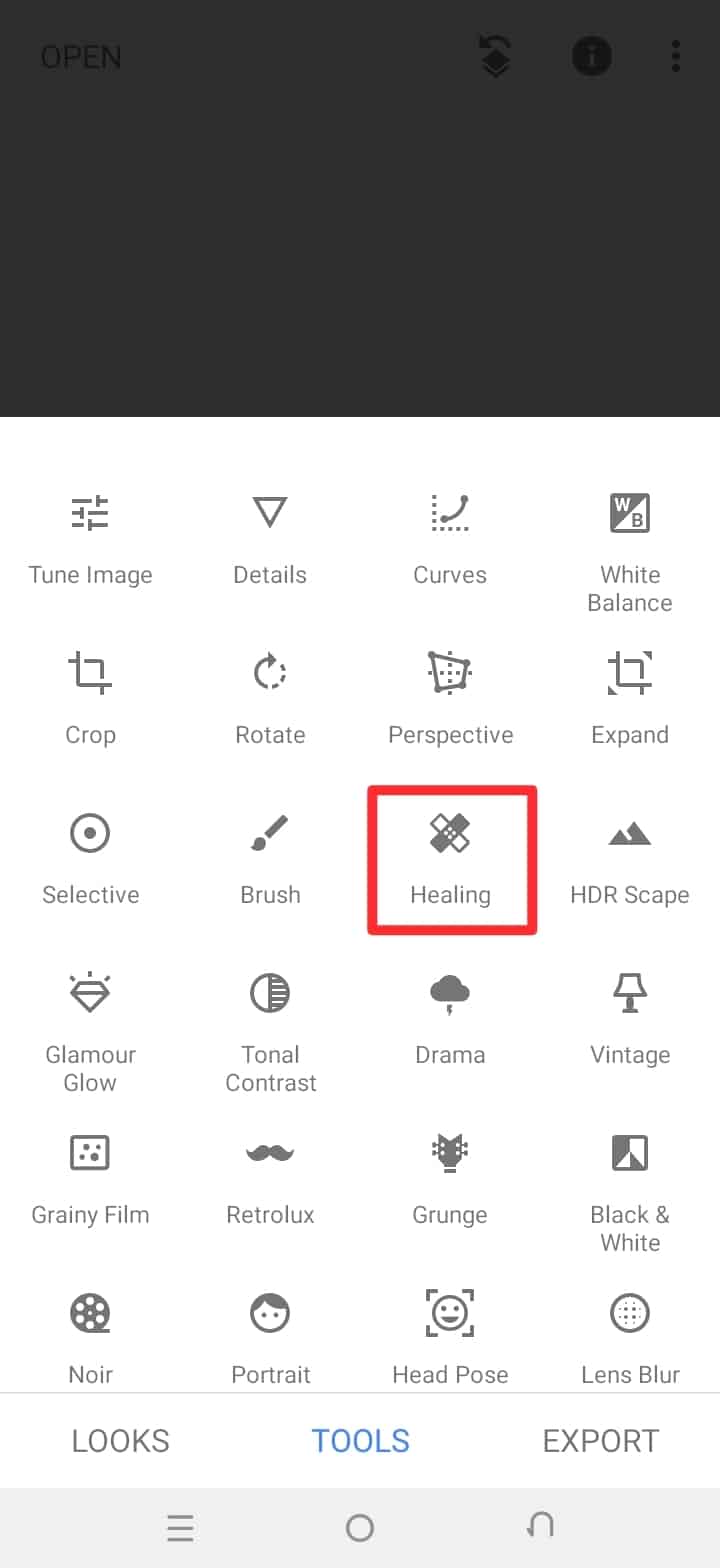Open the three-dot overflow menu
This screenshot has width=720, height=1568.
pos(676,56)
